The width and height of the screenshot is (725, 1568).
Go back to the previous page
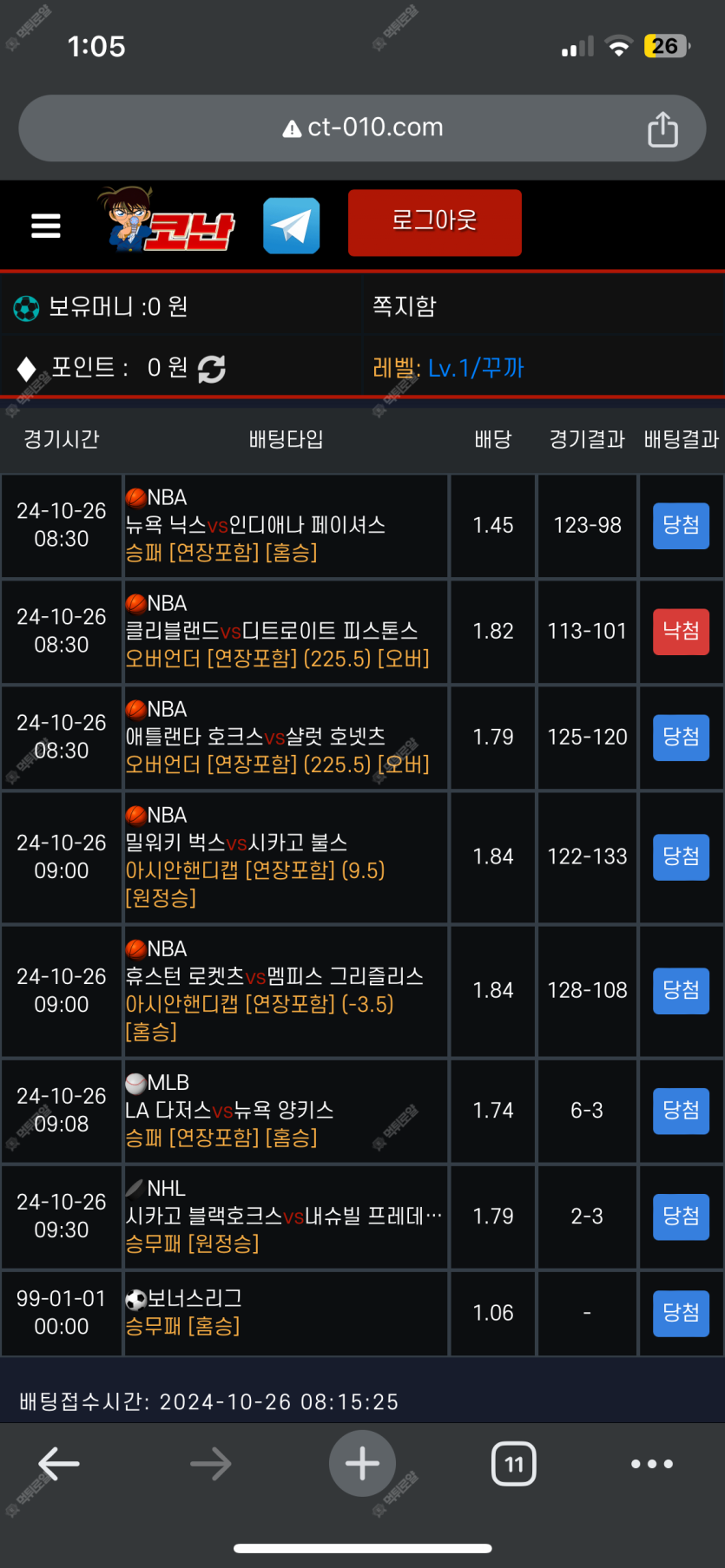click(59, 1464)
